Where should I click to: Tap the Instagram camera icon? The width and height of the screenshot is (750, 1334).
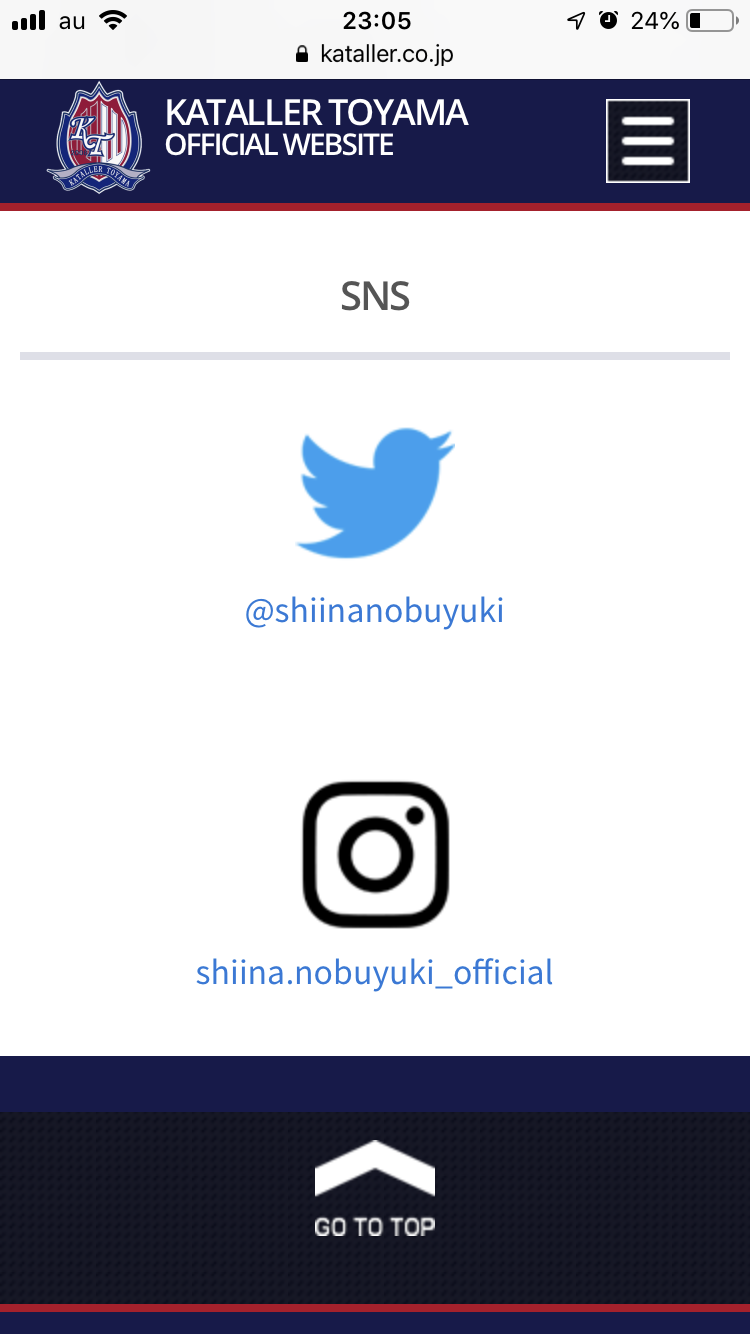[376, 855]
